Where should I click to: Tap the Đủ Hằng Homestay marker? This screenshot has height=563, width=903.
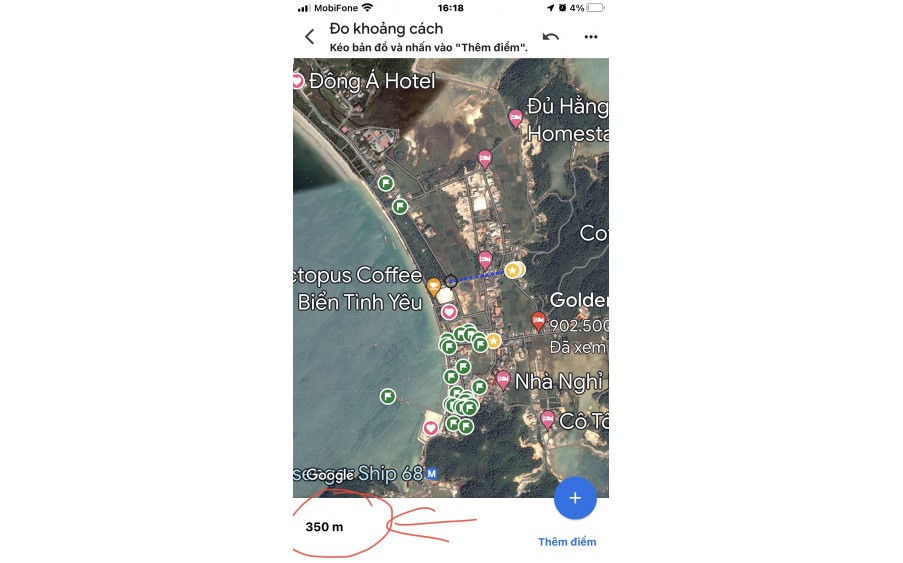516,118
